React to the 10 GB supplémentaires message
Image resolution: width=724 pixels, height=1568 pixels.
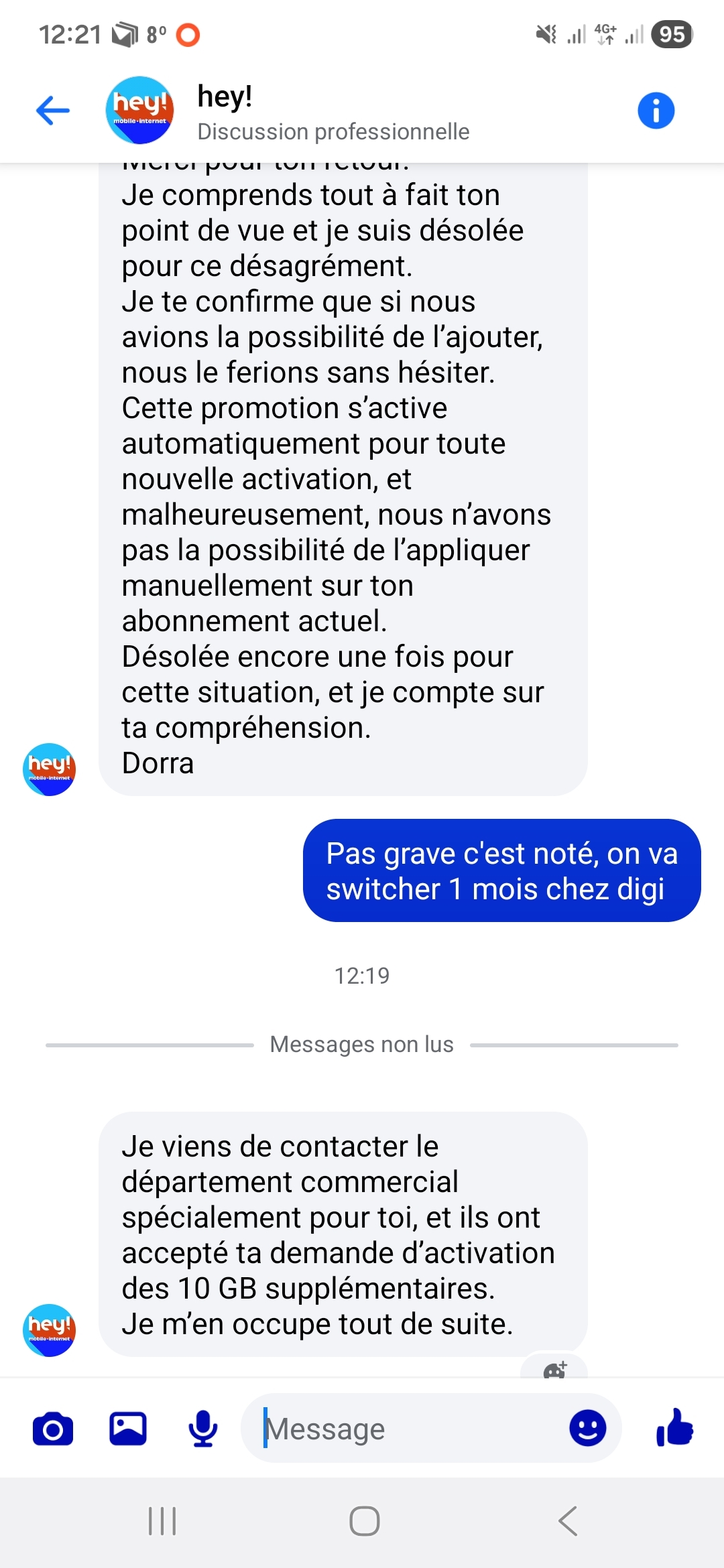554,1370
